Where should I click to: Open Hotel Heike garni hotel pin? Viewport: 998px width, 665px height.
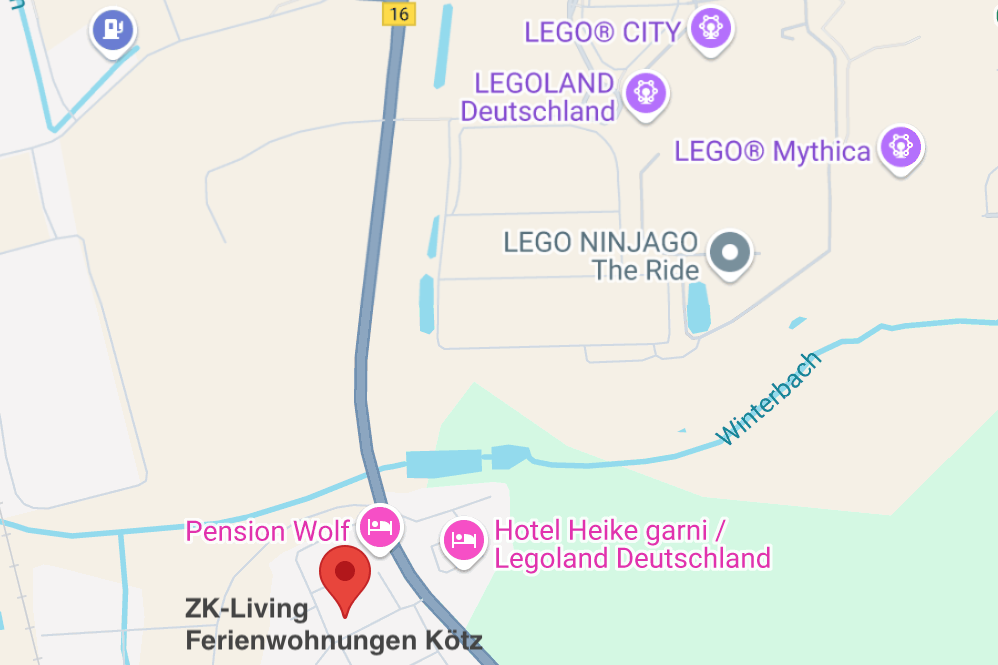(463, 541)
